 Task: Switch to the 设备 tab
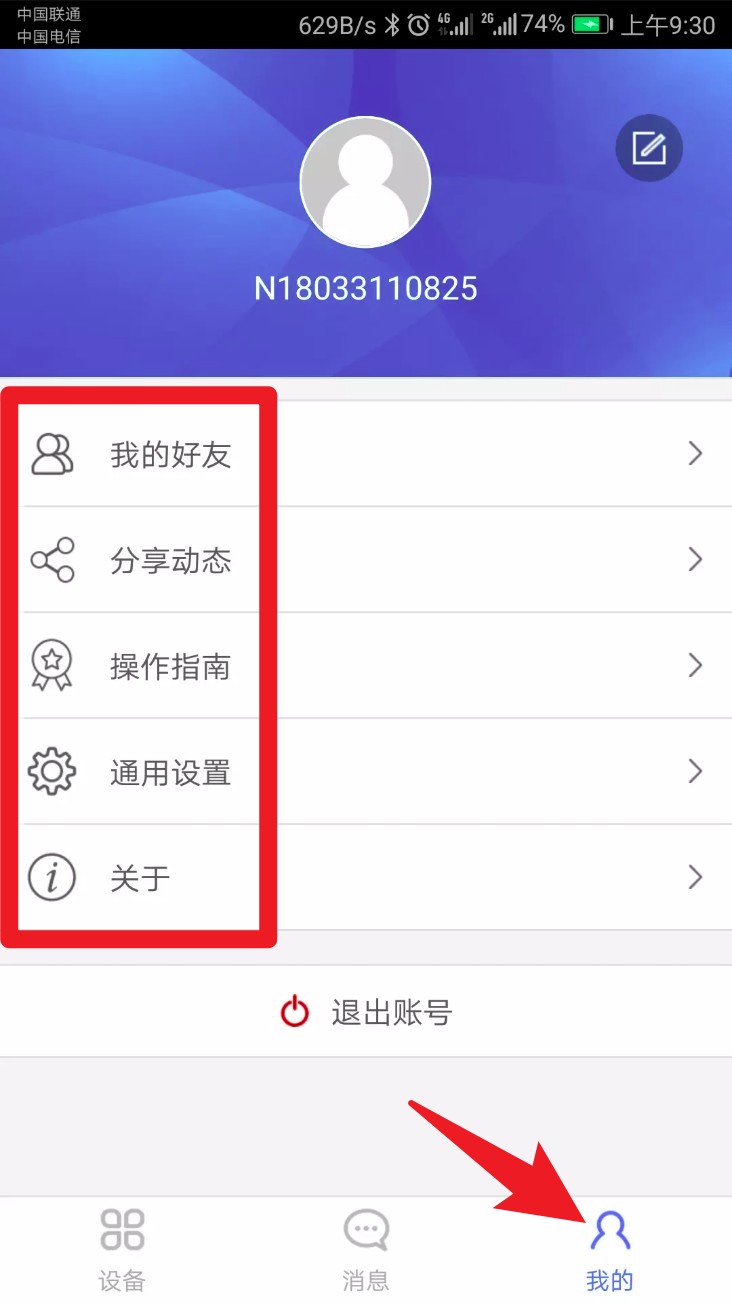pyautogui.click(x=122, y=1250)
